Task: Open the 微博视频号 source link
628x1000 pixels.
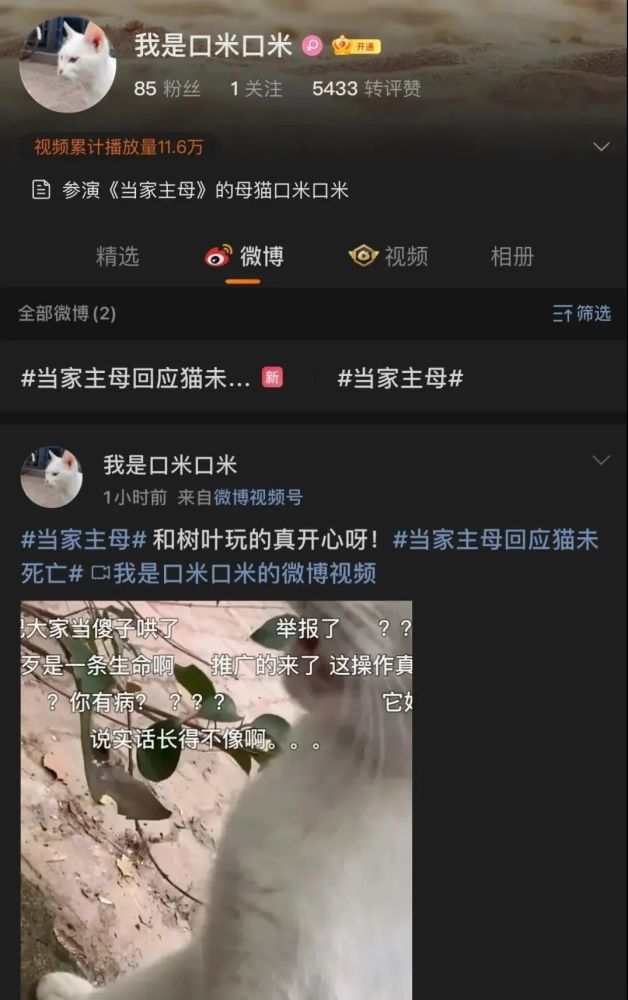Action: [258, 497]
